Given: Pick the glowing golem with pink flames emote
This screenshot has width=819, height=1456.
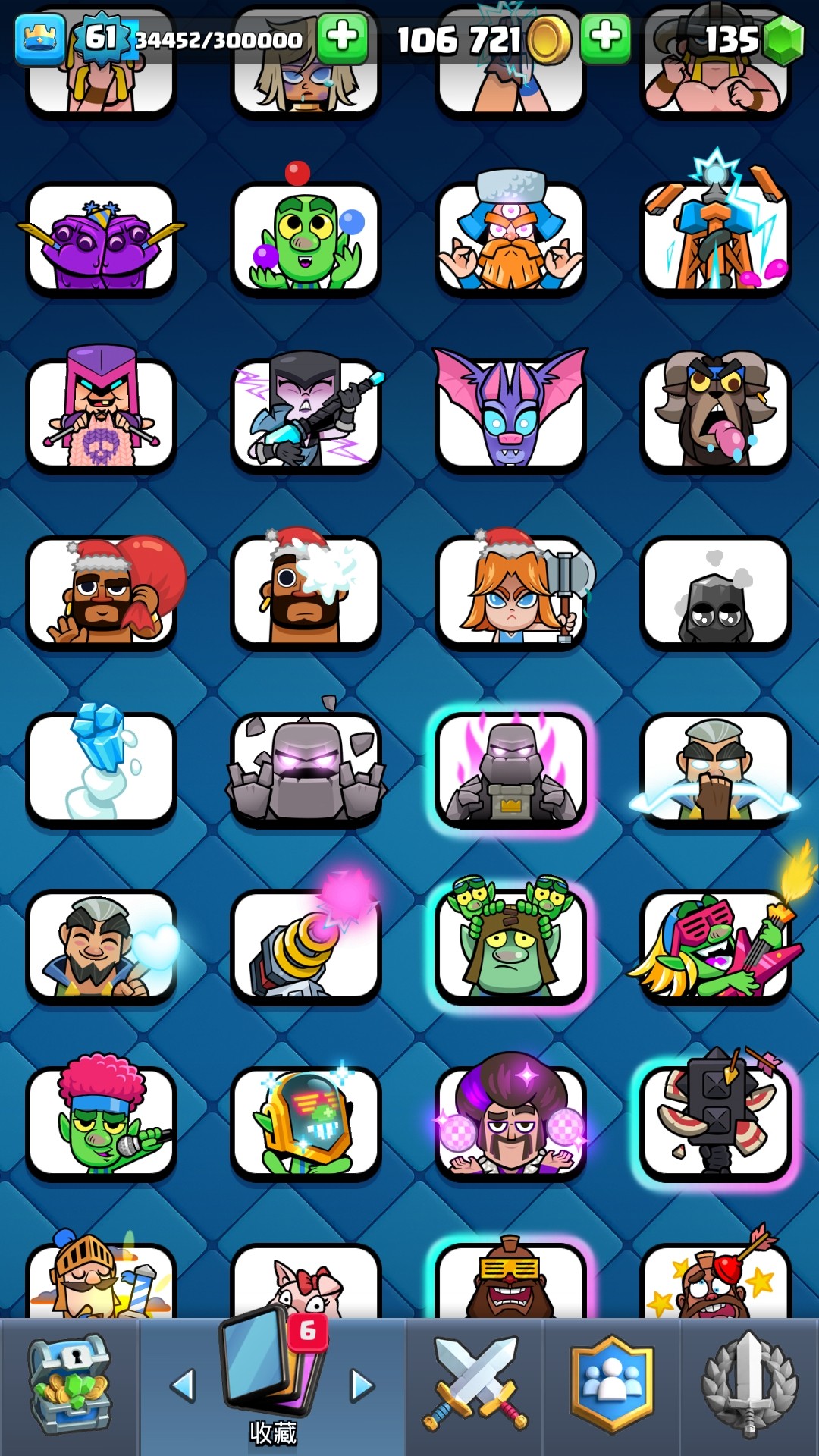Looking at the screenshot, I should point(510,768).
